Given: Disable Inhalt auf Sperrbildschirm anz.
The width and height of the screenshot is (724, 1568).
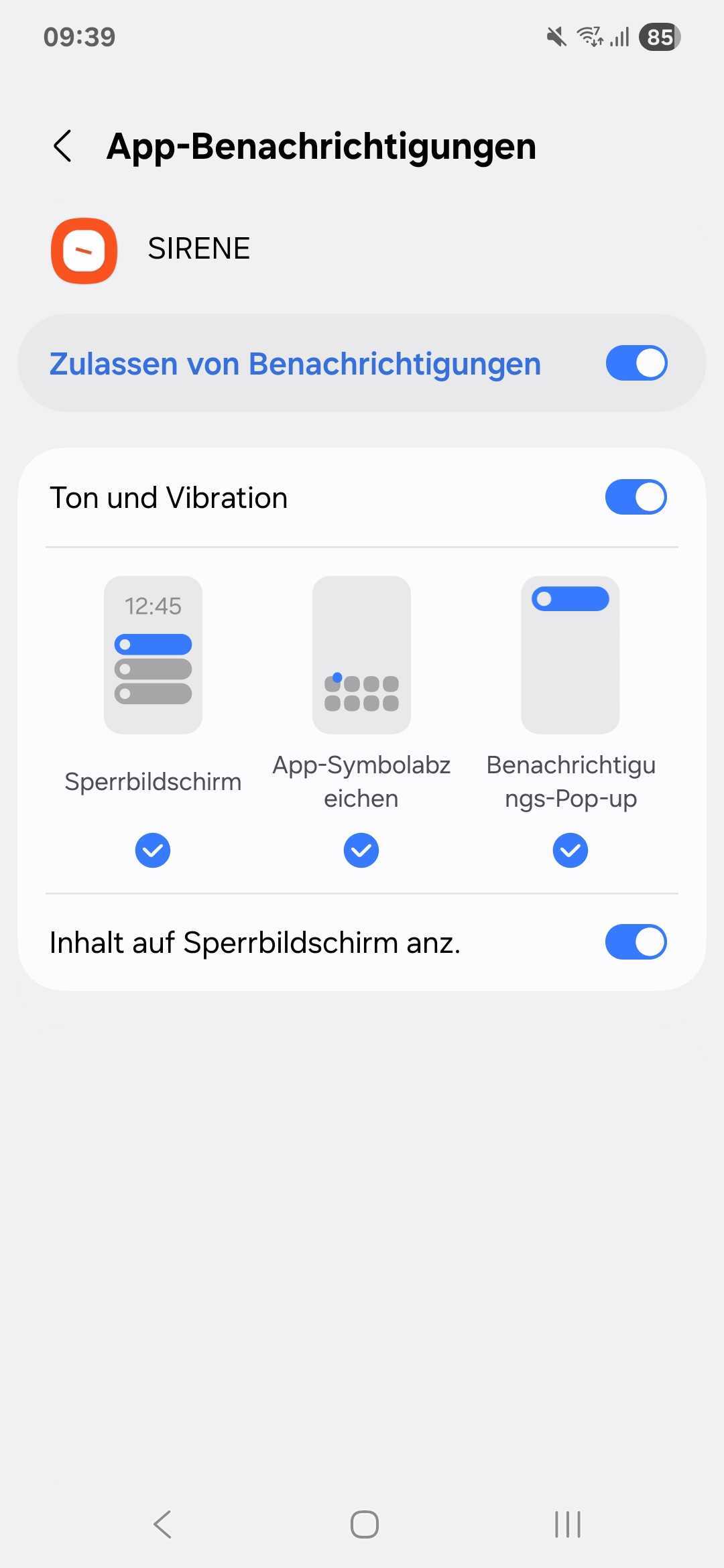Looking at the screenshot, I should click(636, 941).
